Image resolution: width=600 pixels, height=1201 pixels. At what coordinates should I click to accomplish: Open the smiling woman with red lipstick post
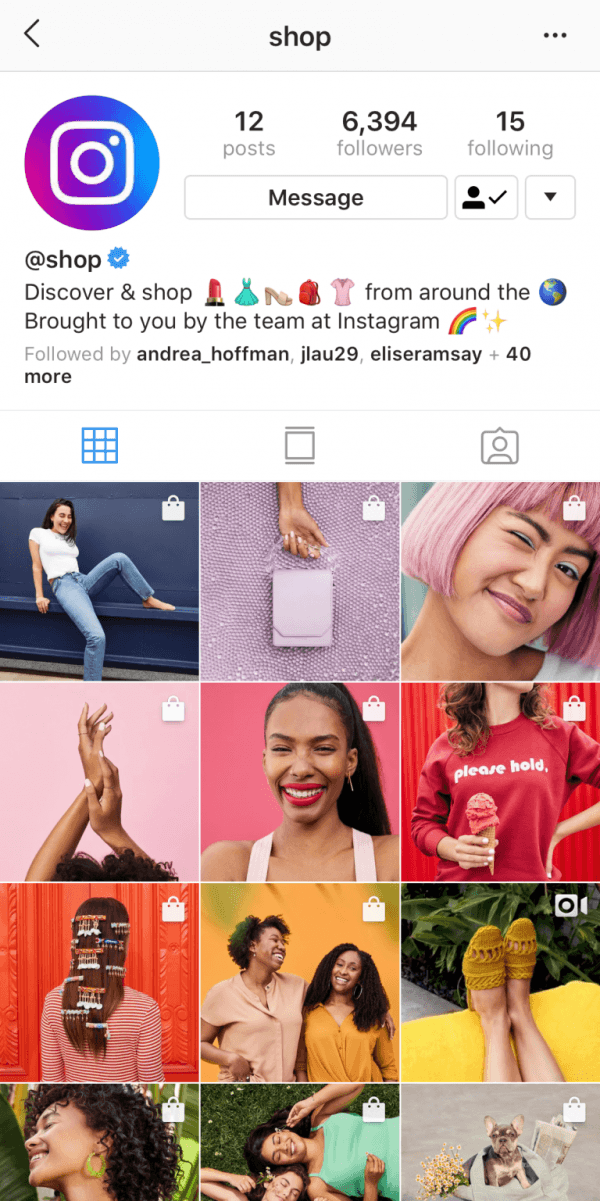[300, 782]
